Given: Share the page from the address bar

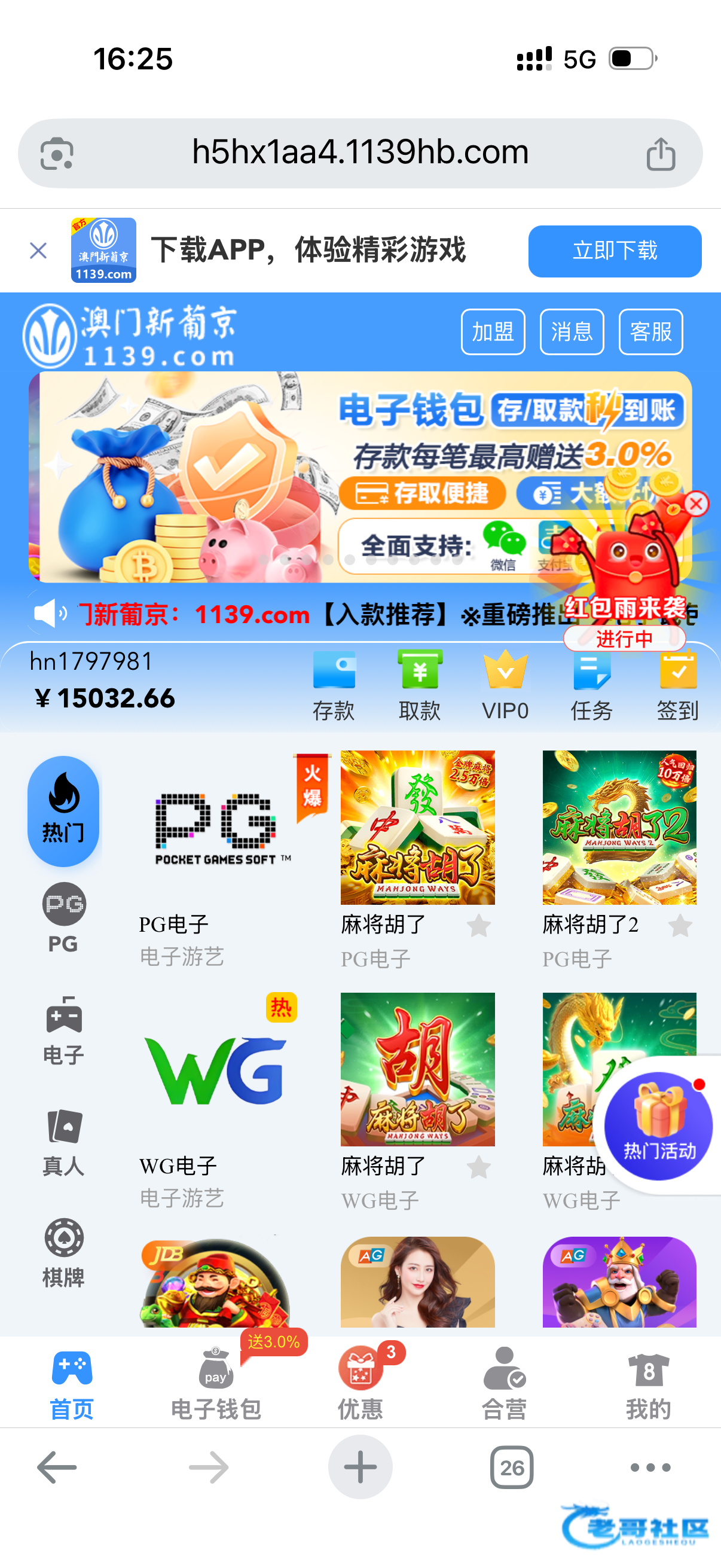Looking at the screenshot, I should (x=661, y=153).
